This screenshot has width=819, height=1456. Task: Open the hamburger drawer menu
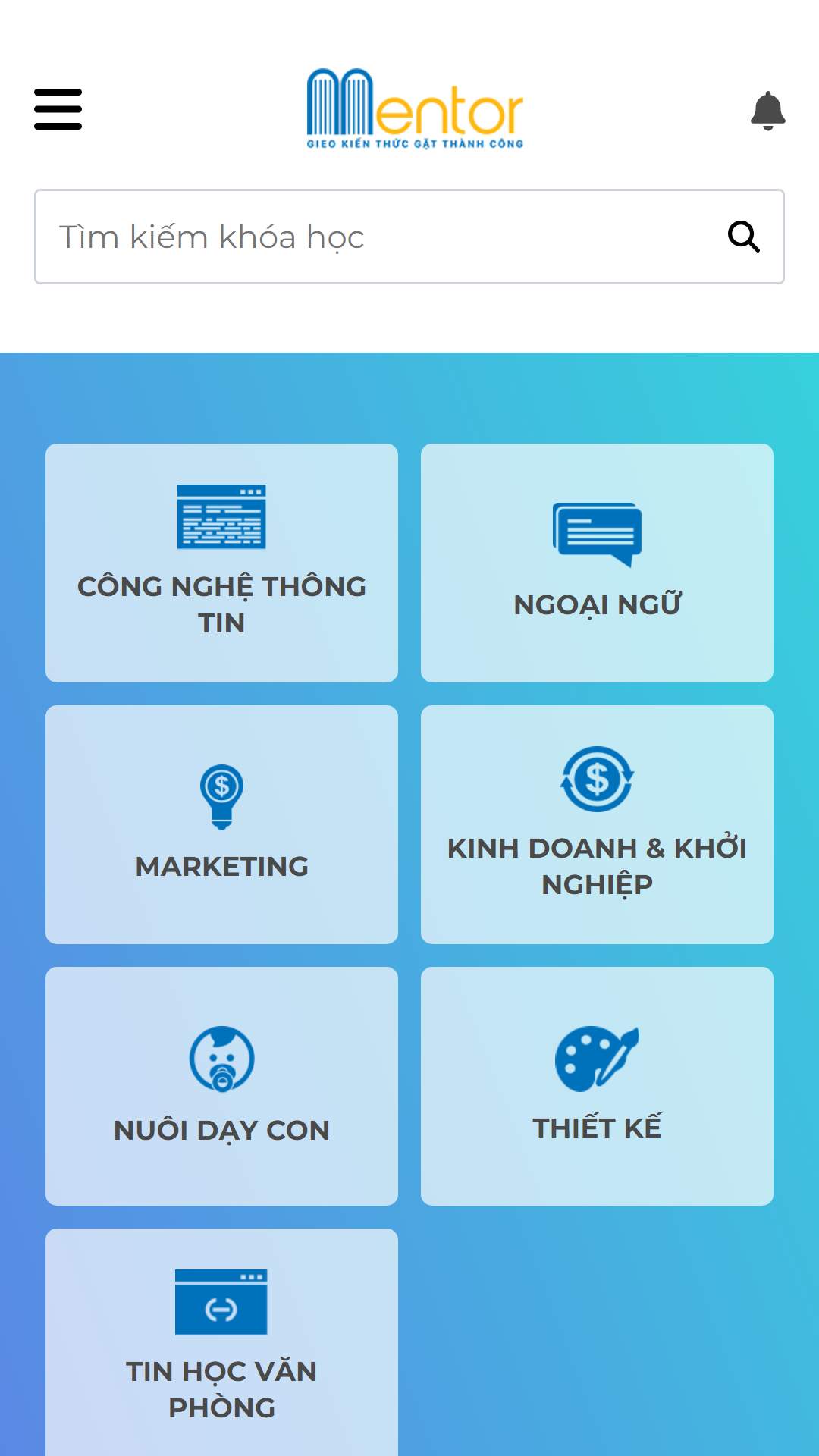(x=58, y=109)
